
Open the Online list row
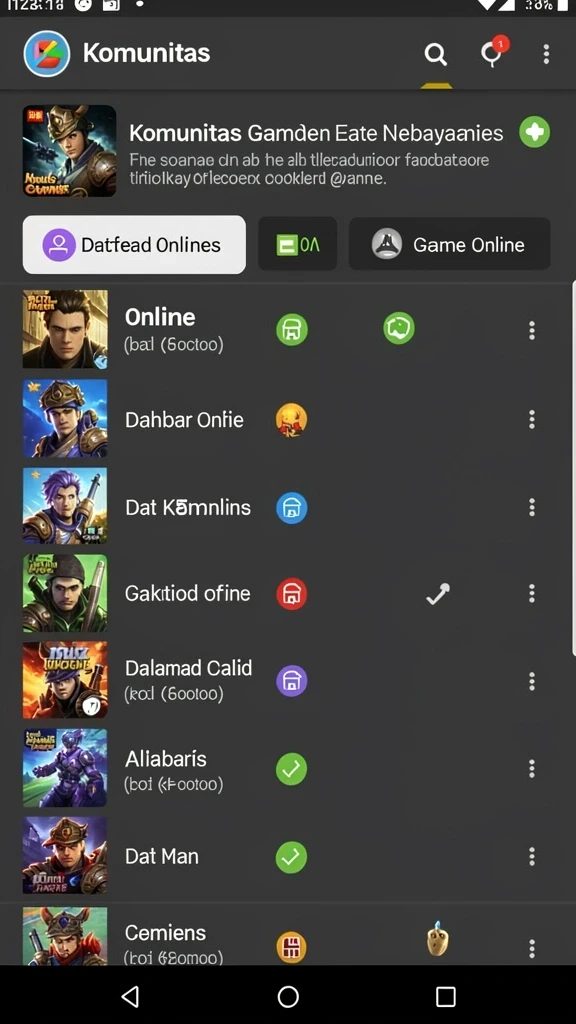[287, 330]
